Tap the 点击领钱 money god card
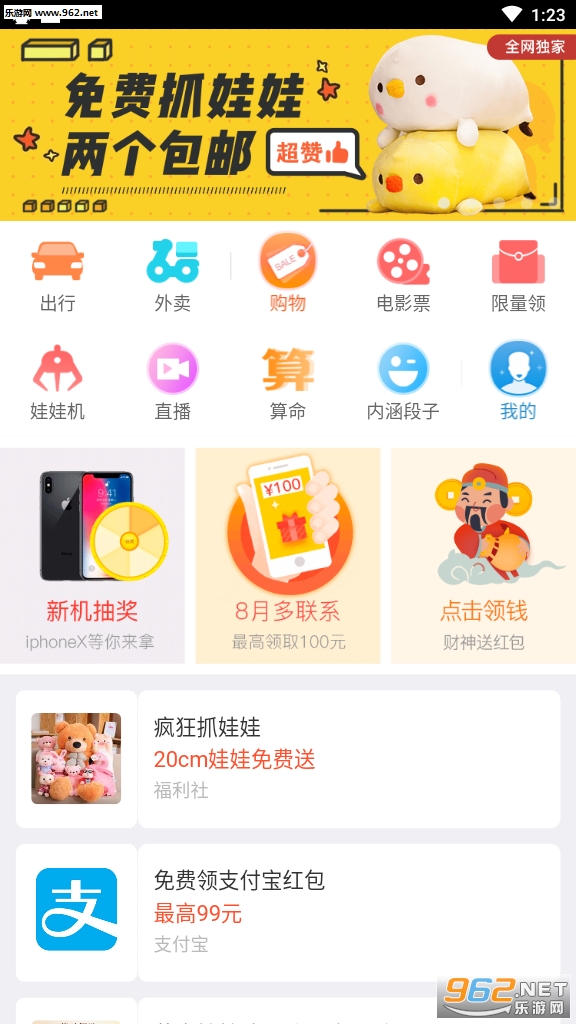The image size is (576, 1024). click(483, 556)
